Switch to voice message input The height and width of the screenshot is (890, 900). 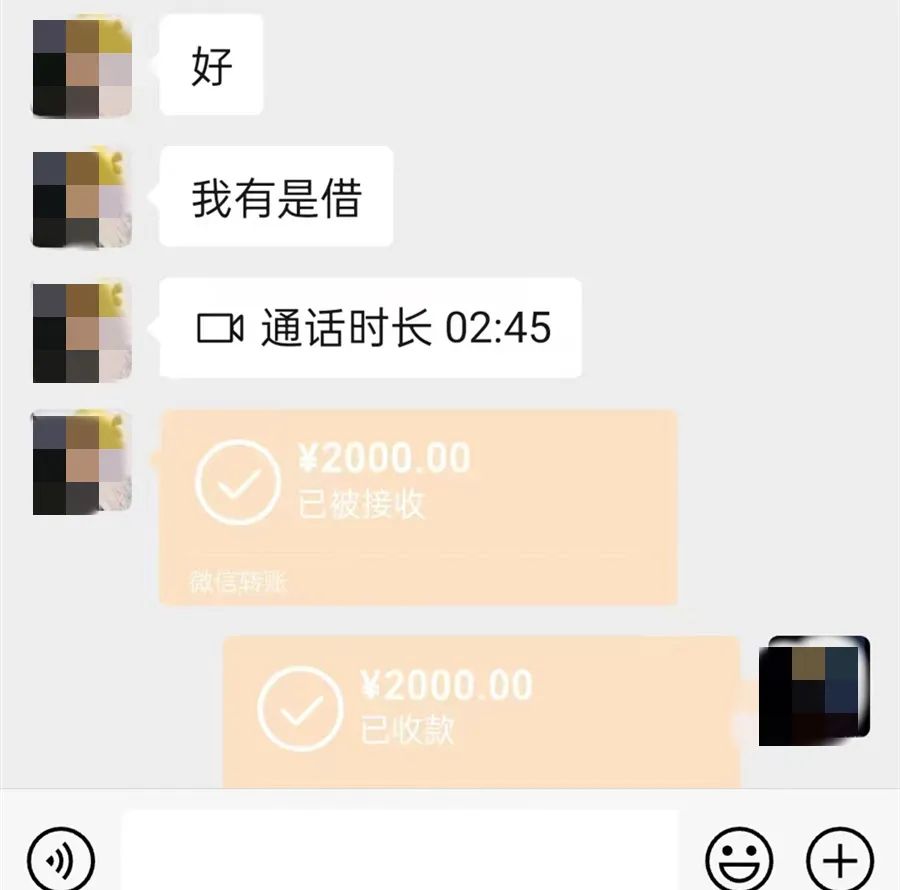[60, 858]
